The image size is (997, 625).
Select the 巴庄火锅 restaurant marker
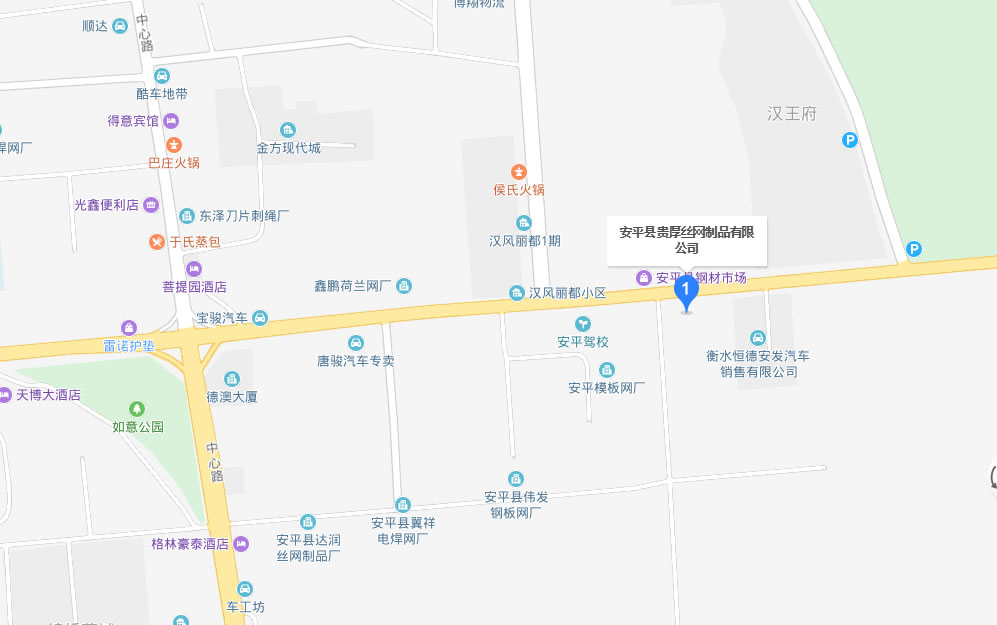(x=174, y=145)
